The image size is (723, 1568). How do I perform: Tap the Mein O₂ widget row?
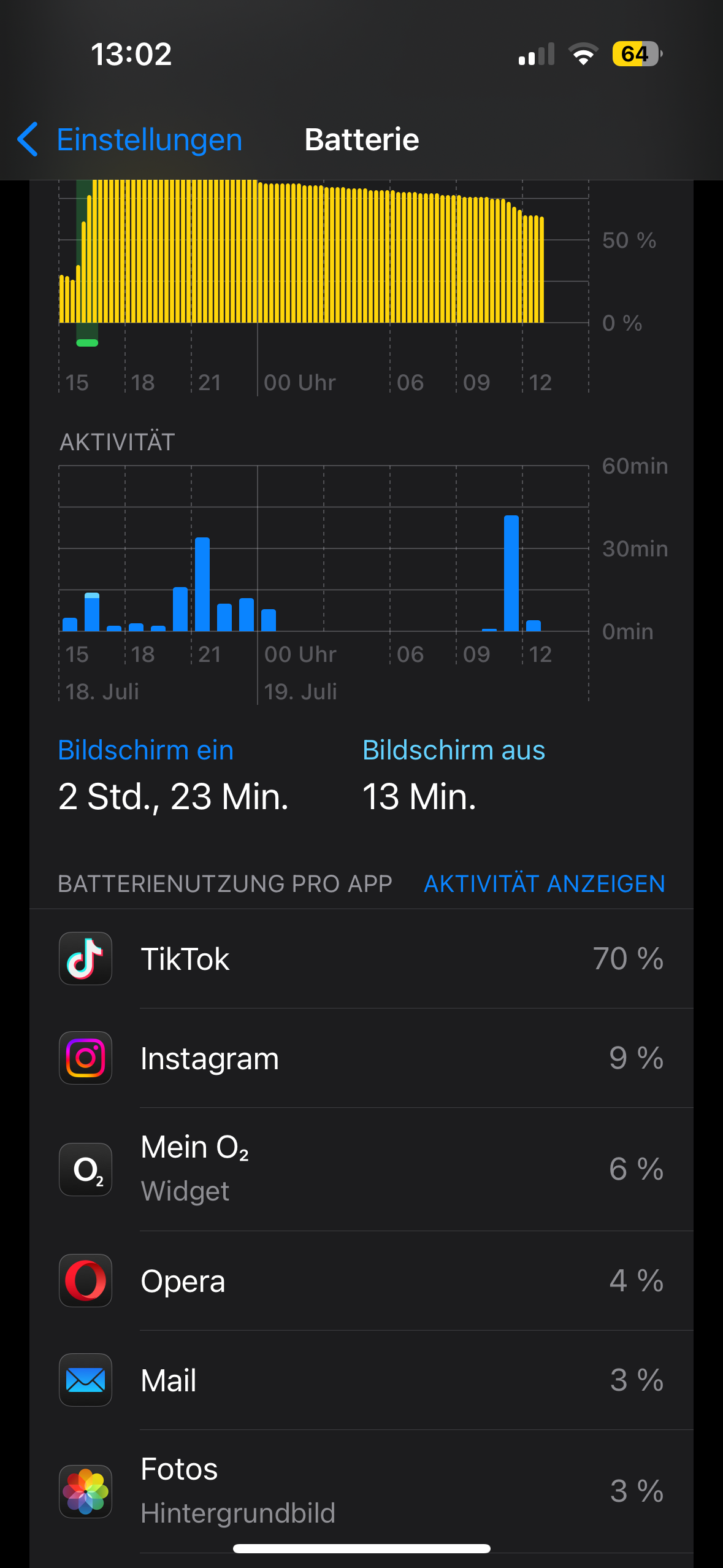pos(361,1169)
